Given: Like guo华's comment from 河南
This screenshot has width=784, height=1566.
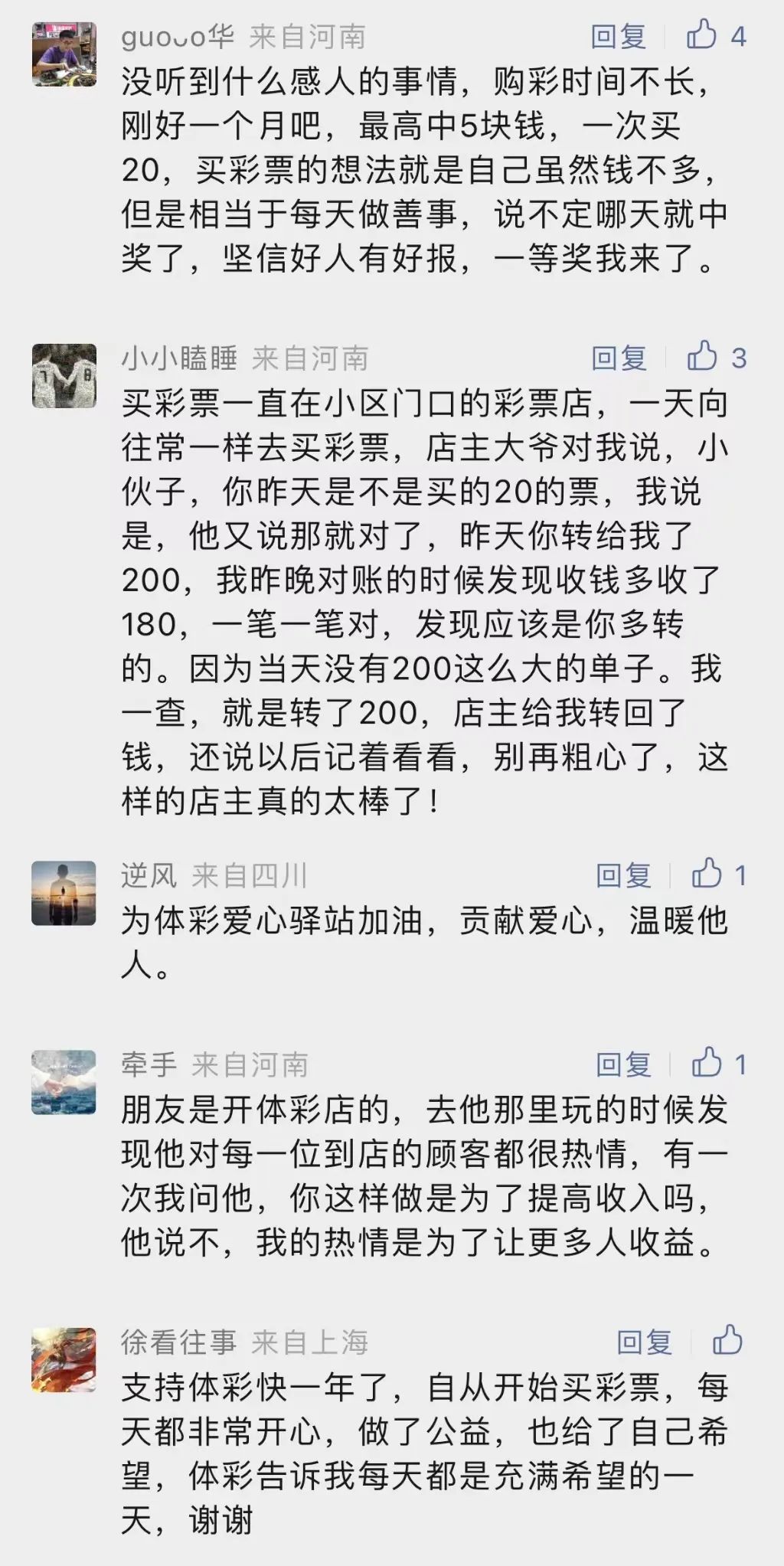Looking at the screenshot, I should coord(702,35).
